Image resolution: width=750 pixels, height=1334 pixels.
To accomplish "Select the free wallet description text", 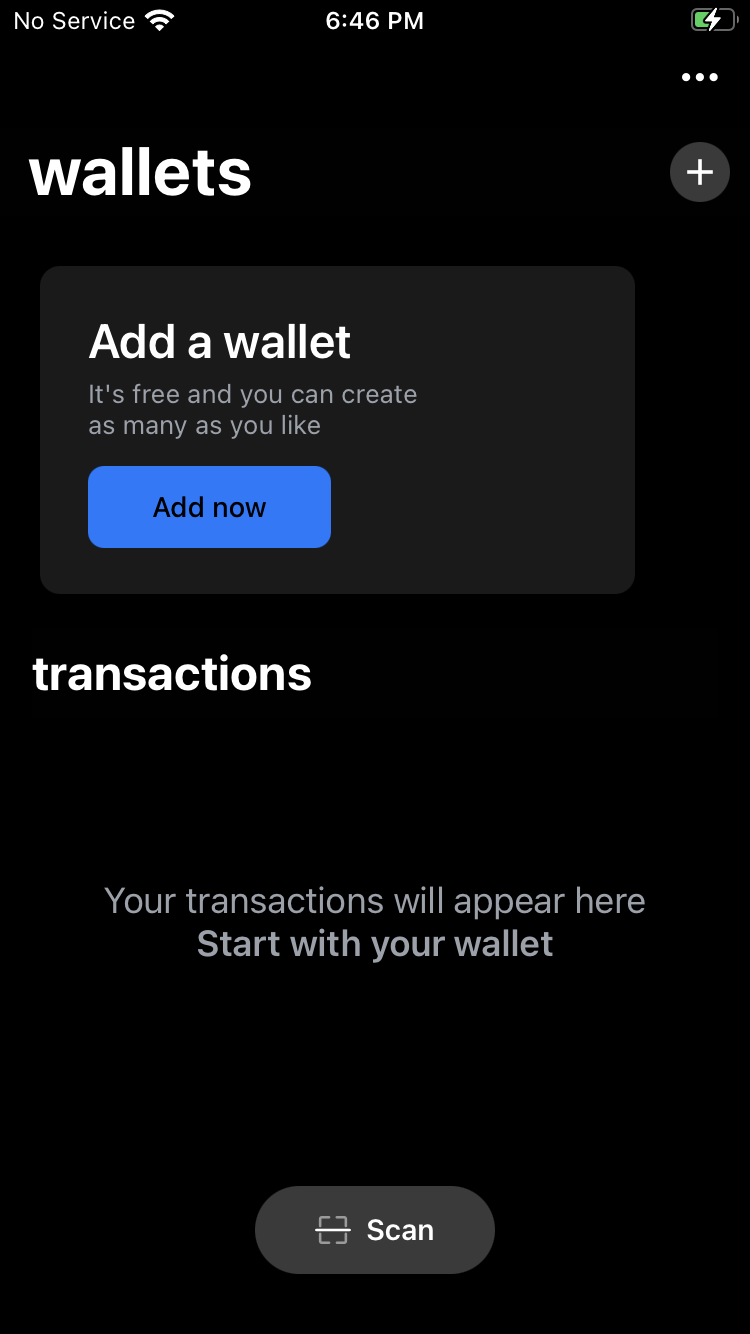I will tap(253, 409).
